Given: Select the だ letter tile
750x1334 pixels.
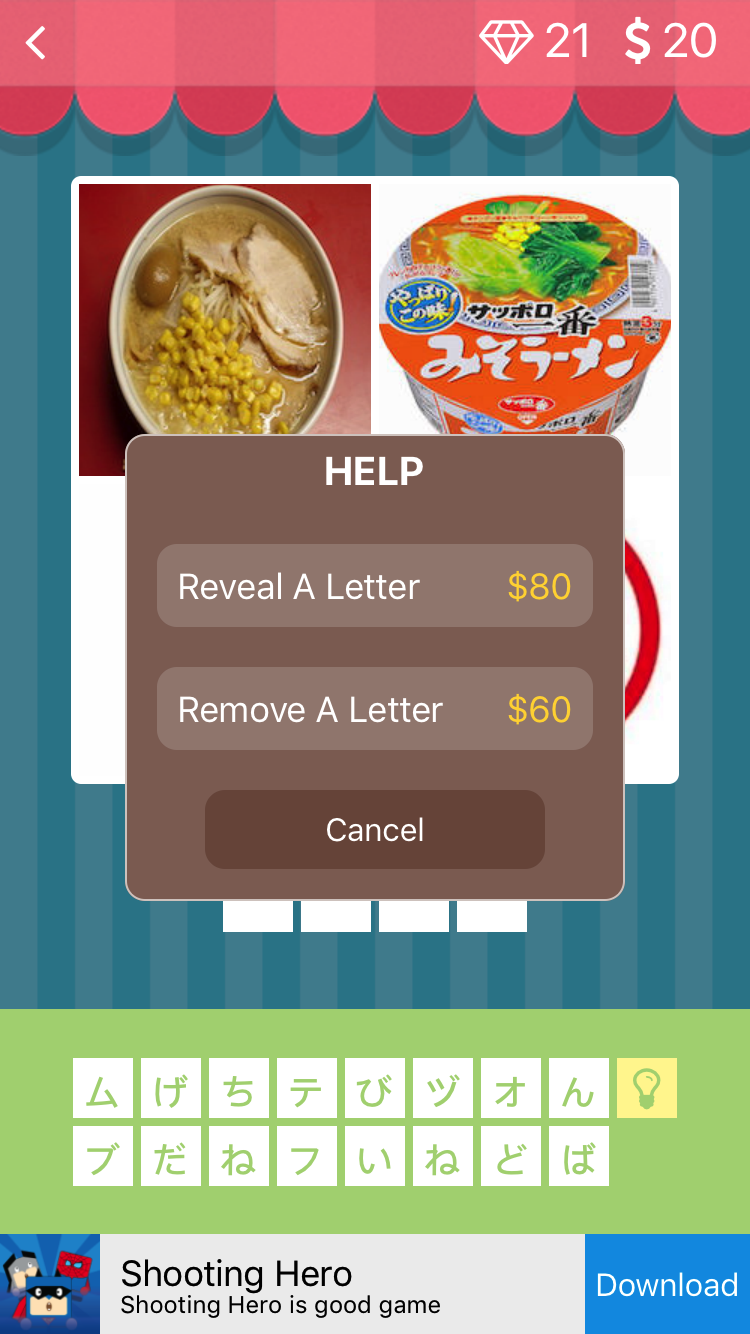Looking at the screenshot, I should tap(171, 1156).
